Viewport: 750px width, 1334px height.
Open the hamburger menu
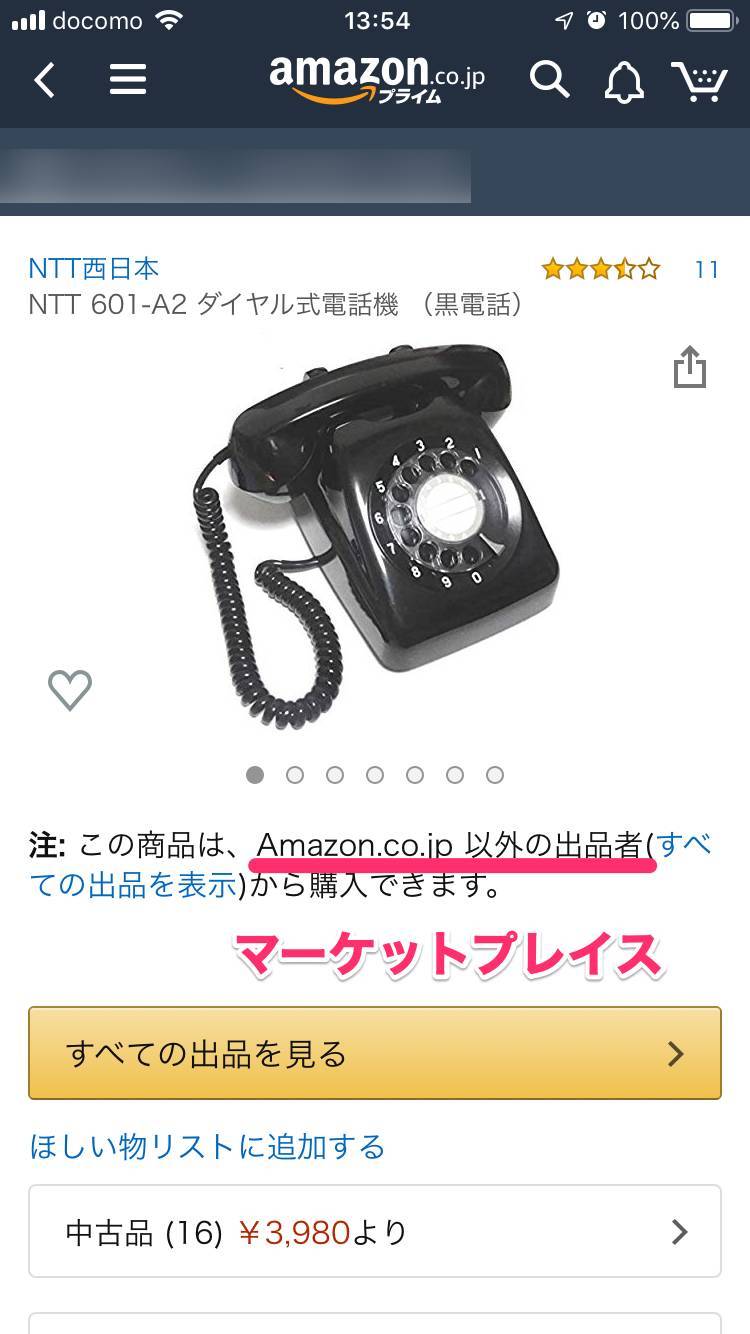[x=128, y=80]
